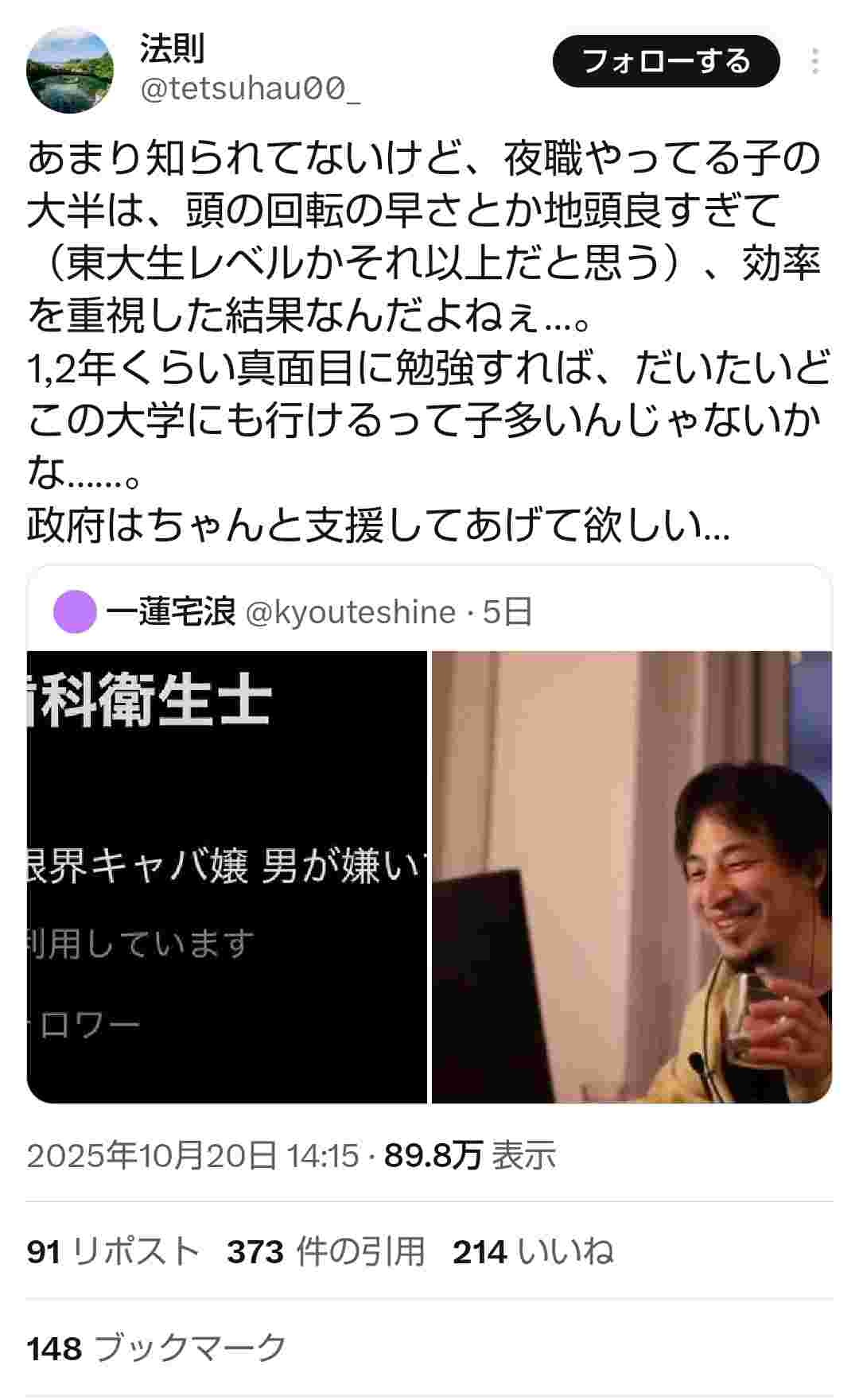Open 法則's profile avatar
Screen dimensions: 859x1400
pyautogui.click(x=70, y=71)
